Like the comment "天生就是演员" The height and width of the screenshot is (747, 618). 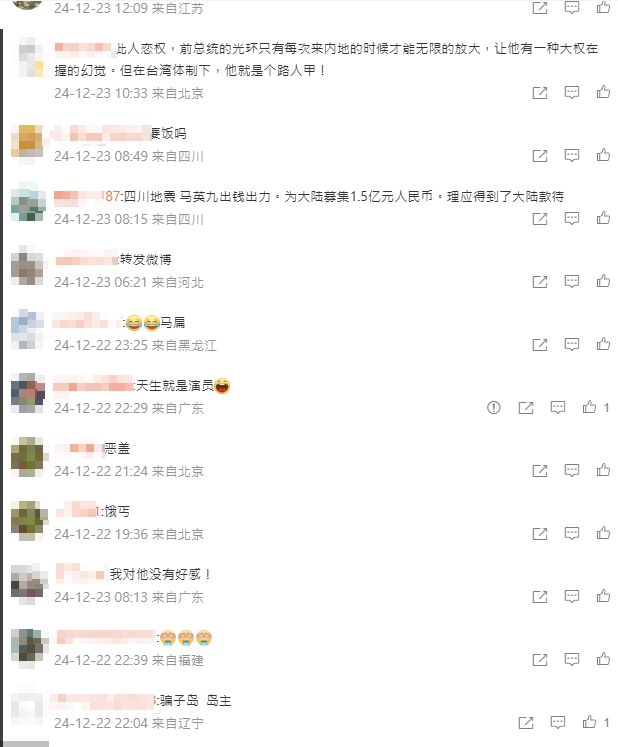point(590,408)
